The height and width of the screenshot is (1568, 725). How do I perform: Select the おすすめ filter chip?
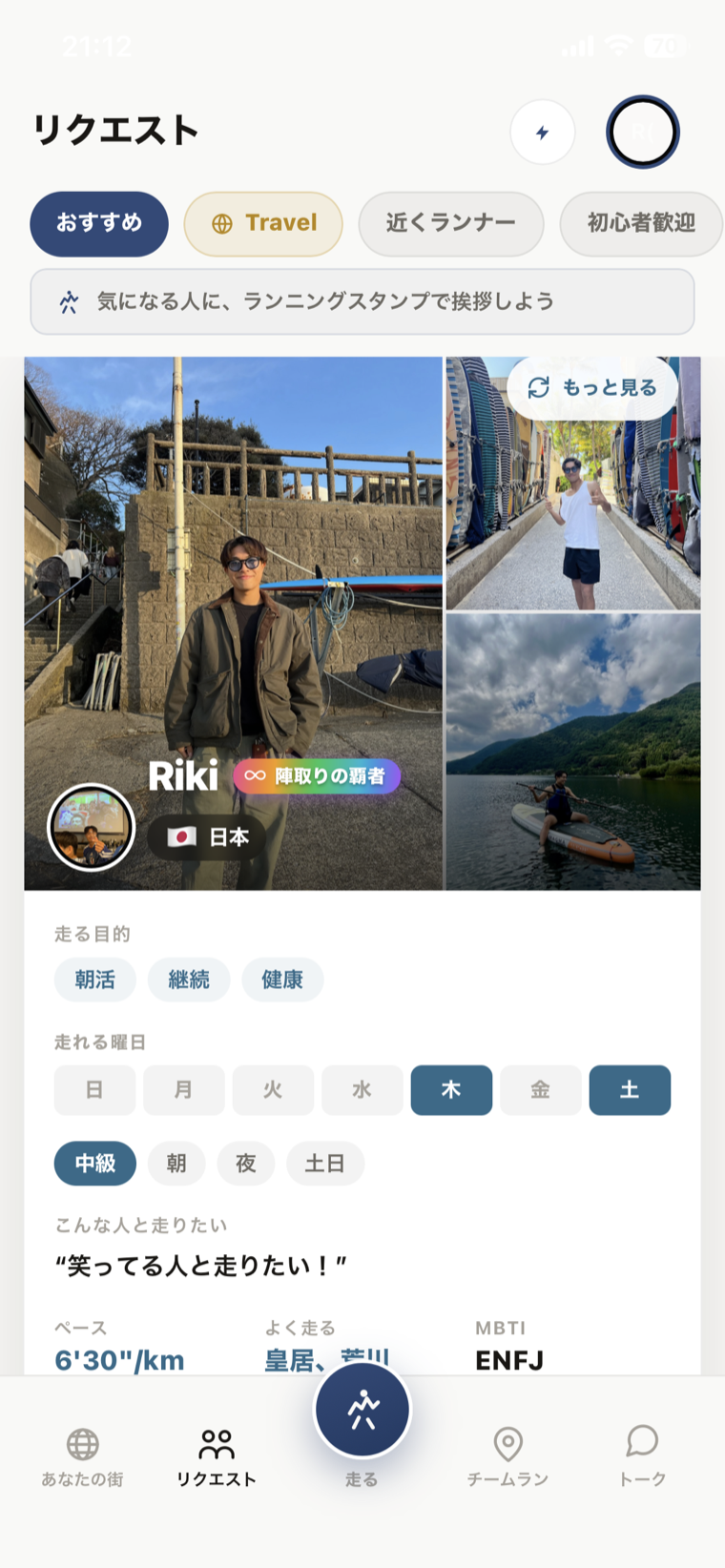coord(99,223)
